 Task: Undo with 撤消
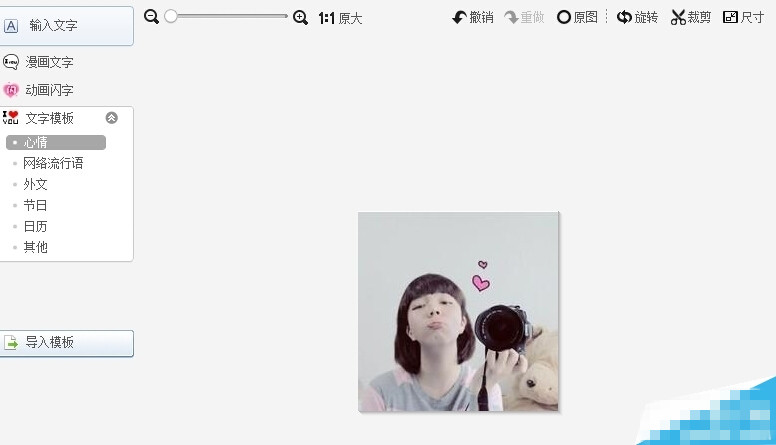coord(473,17)
